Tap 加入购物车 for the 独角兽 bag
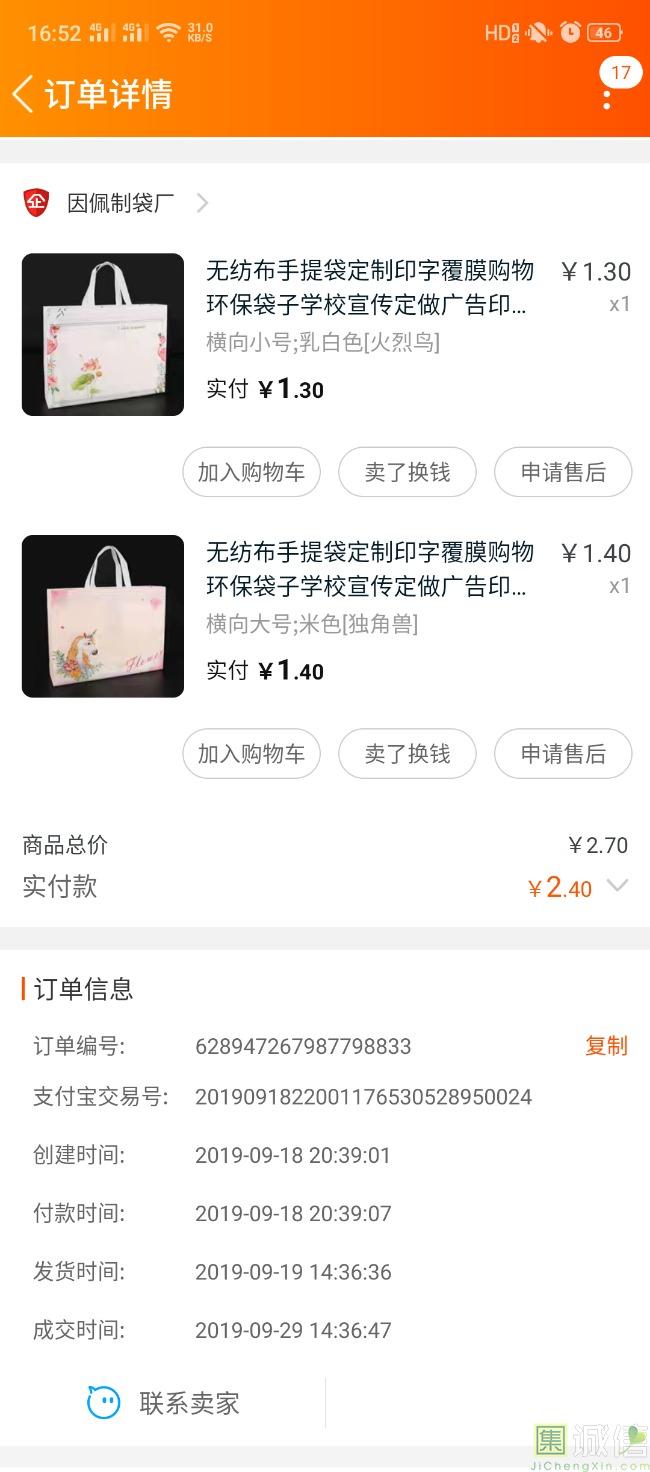Image resolution: width=650 pixels, height=1472 pixels. 251,754
